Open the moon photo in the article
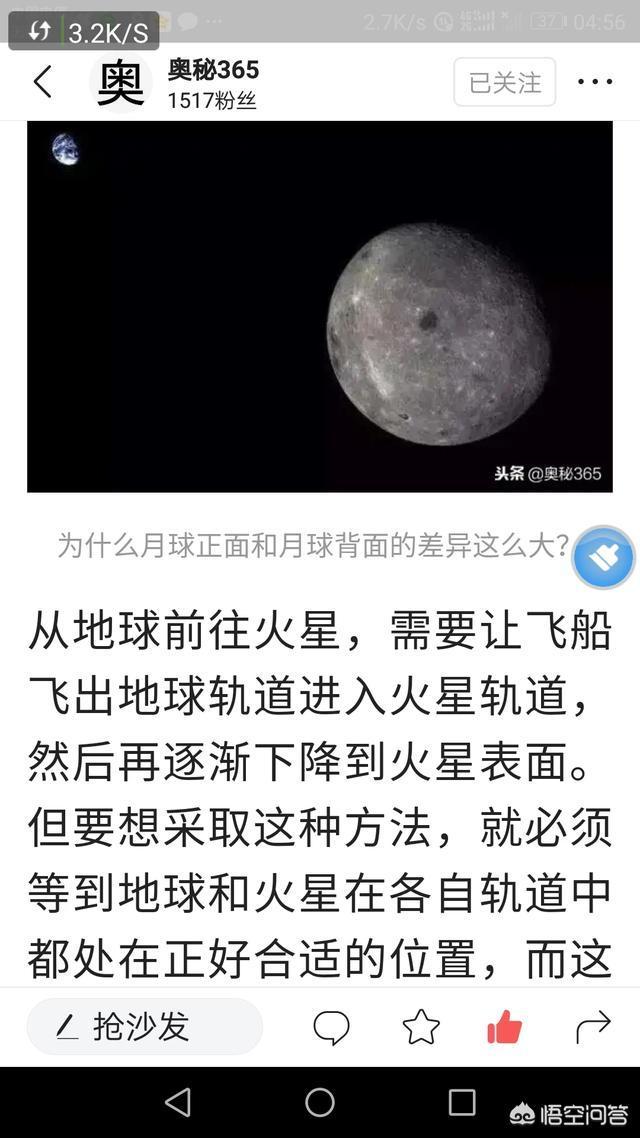Image resolution: width=640 pixels, height=1138 pixels. coord(320,306)
